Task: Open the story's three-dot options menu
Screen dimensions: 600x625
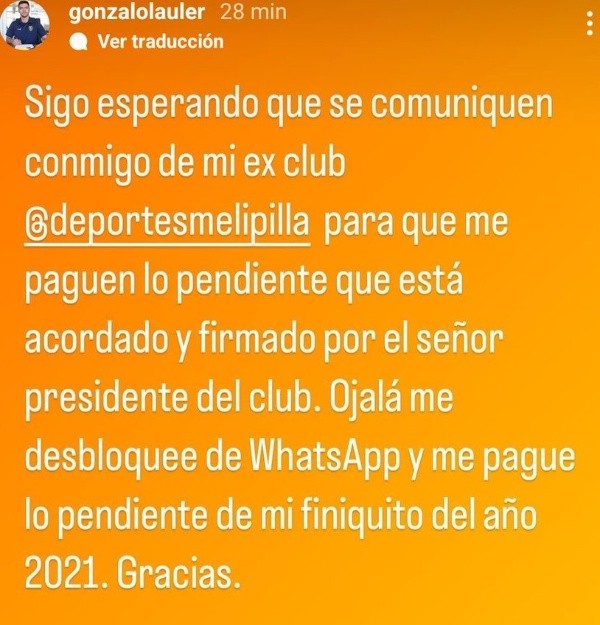Action: point(588,27)
